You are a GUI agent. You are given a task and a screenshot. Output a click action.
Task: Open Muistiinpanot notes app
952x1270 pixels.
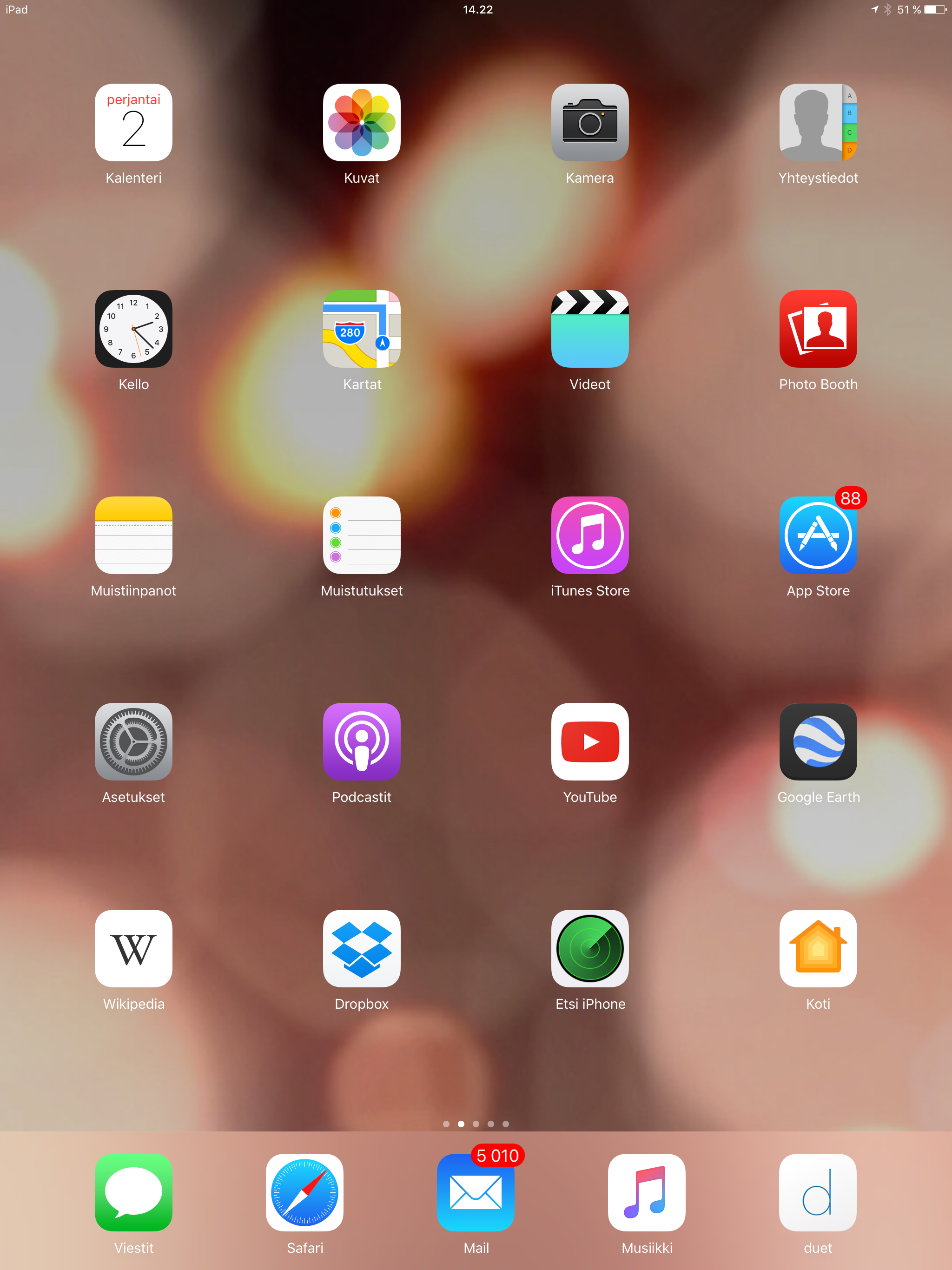[133, 535]
